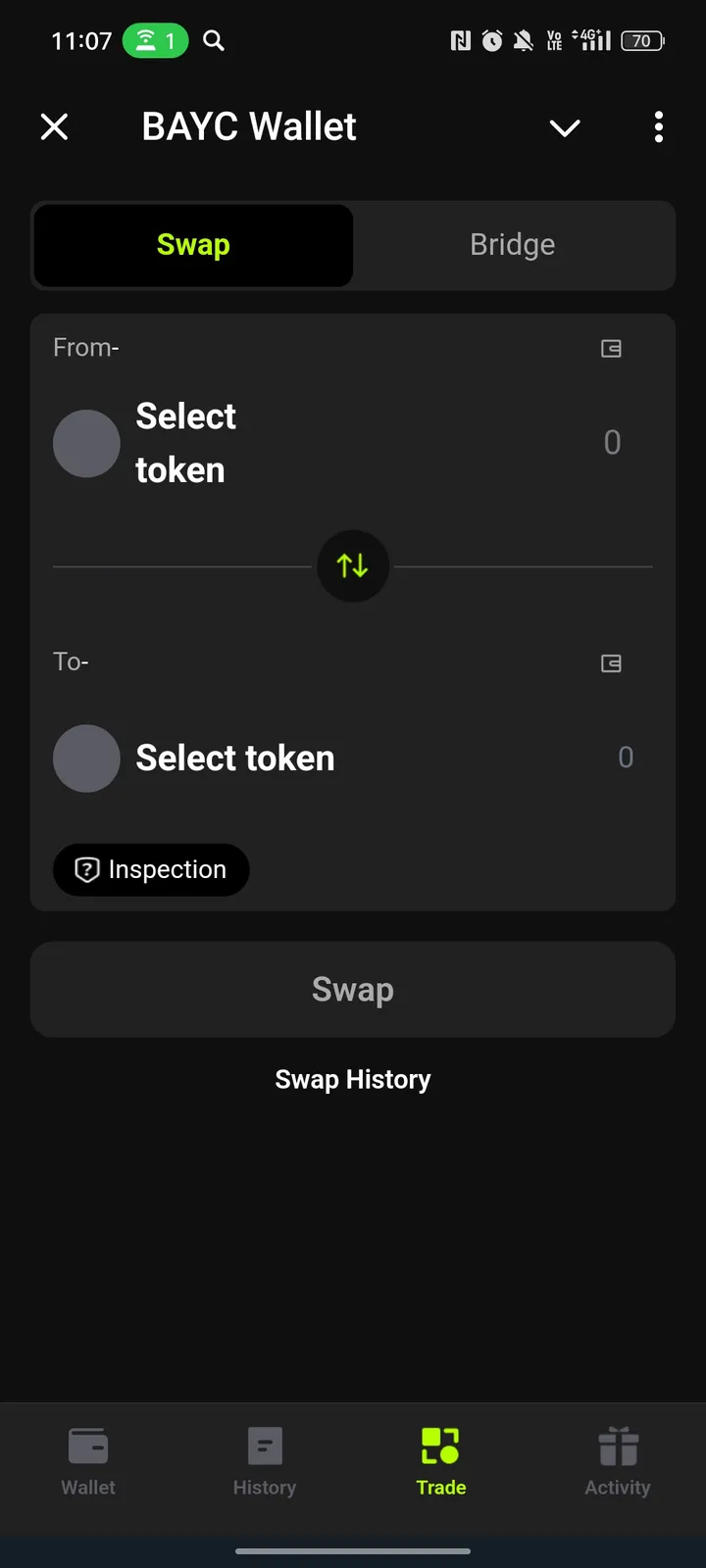Image resolution: width=706 pixels, height=1568 pixels.
Task: Tap the Inspection button
Action: pyautogui.click(x=151, y=869)
